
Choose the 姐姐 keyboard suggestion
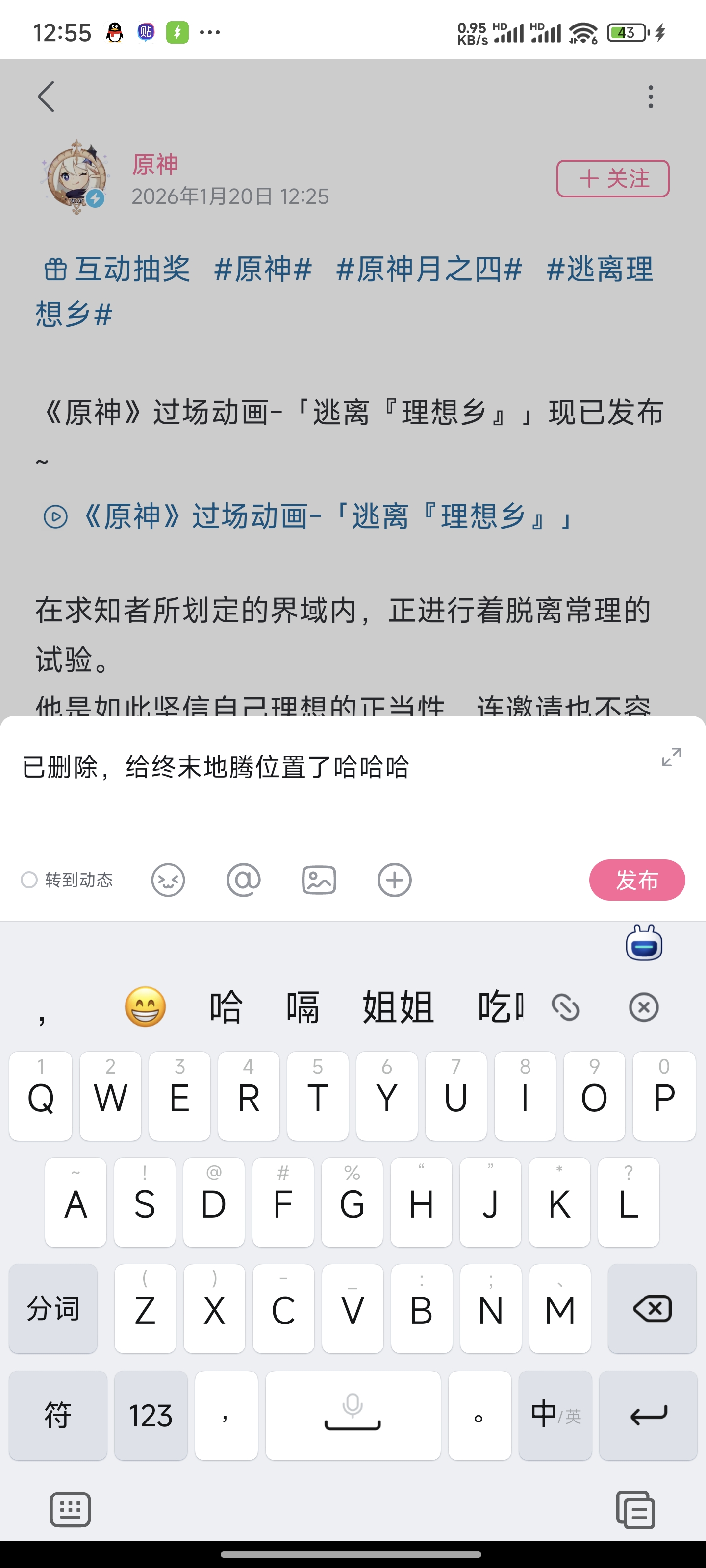(x=398, y=1007)
